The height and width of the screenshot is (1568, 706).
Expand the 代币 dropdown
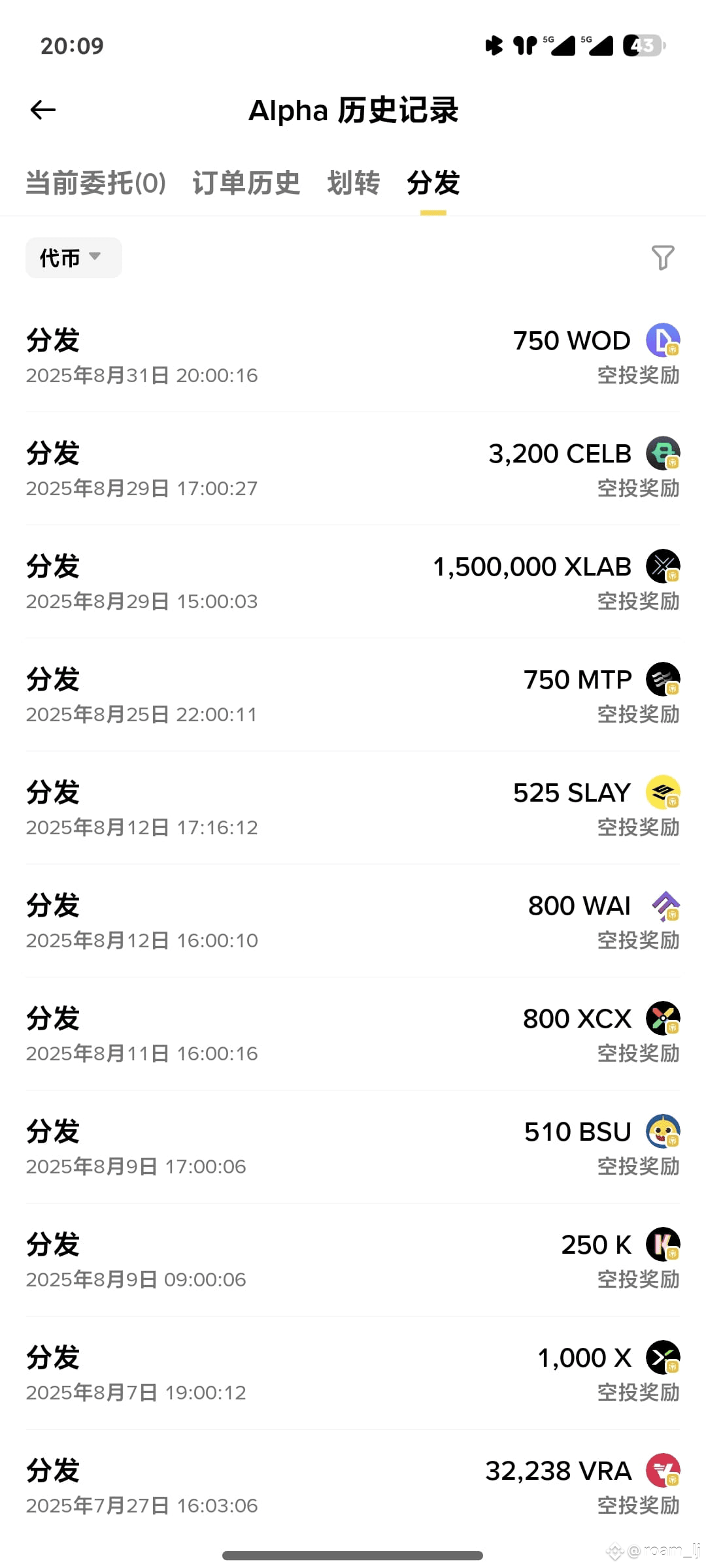(x=74, y=257)
